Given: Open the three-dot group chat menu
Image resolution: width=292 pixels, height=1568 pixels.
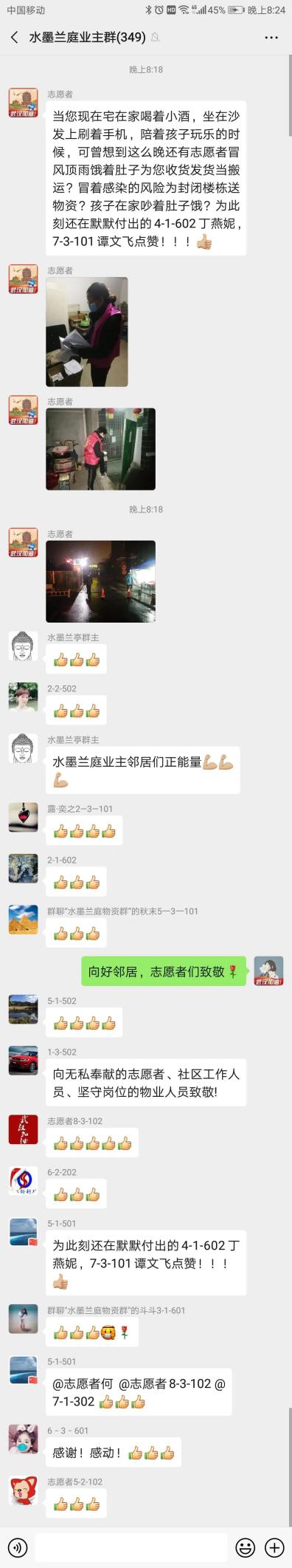Looking at the screenshot, I should pos(271,38).
